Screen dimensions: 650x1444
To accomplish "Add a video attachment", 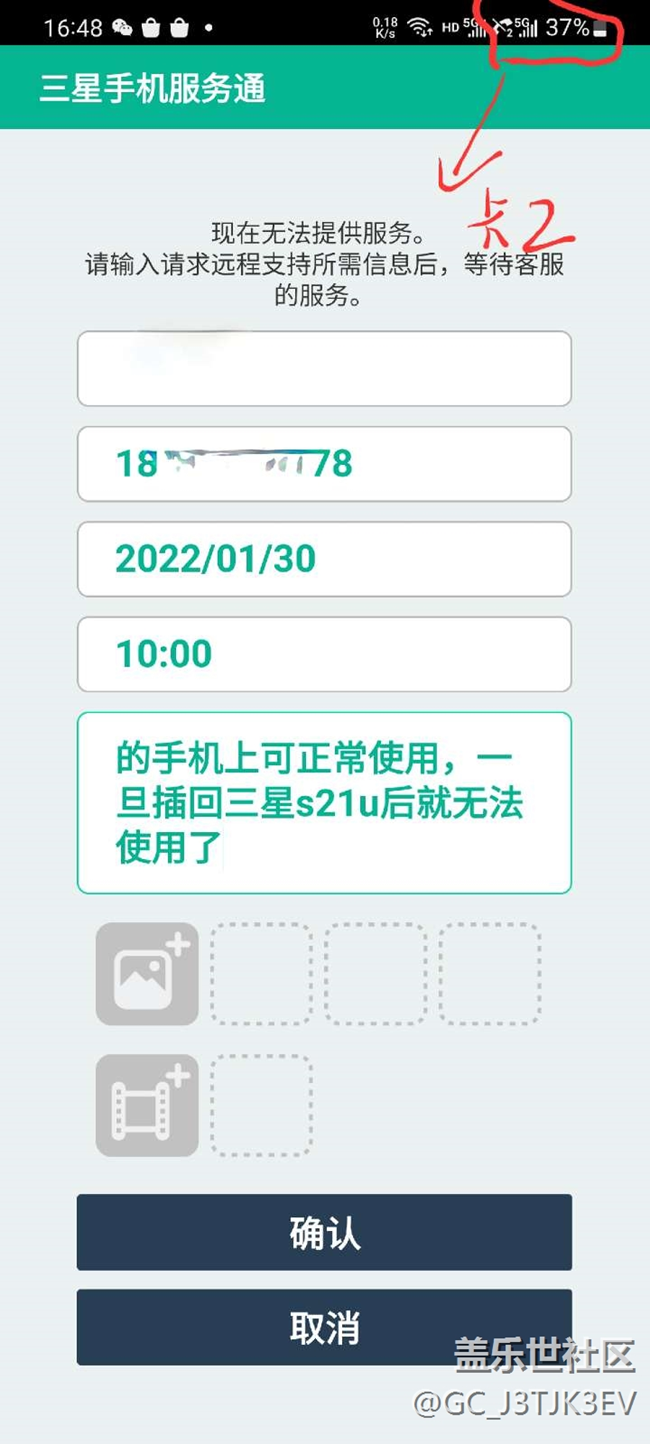I will [147, 1105].
